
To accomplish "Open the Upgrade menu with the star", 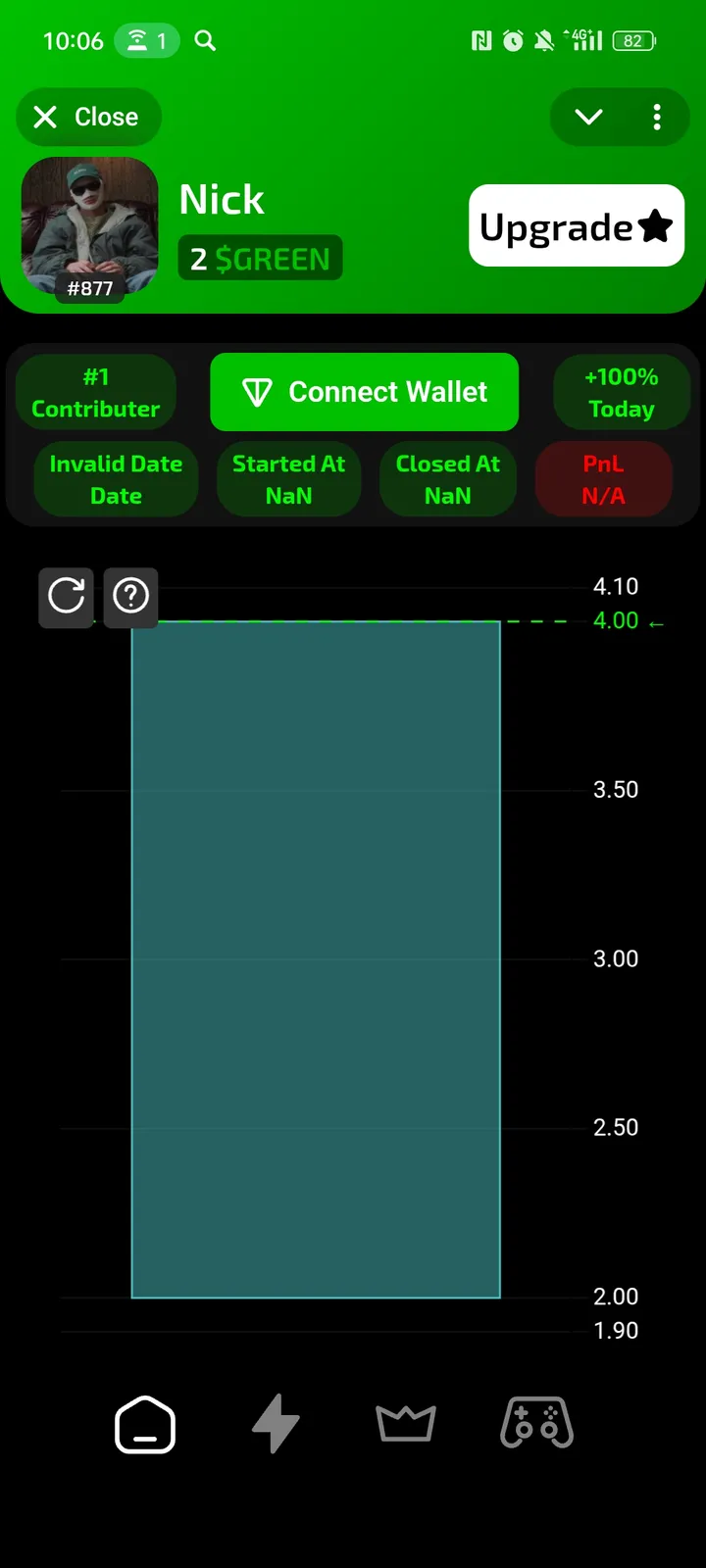I will pos(576,226).
